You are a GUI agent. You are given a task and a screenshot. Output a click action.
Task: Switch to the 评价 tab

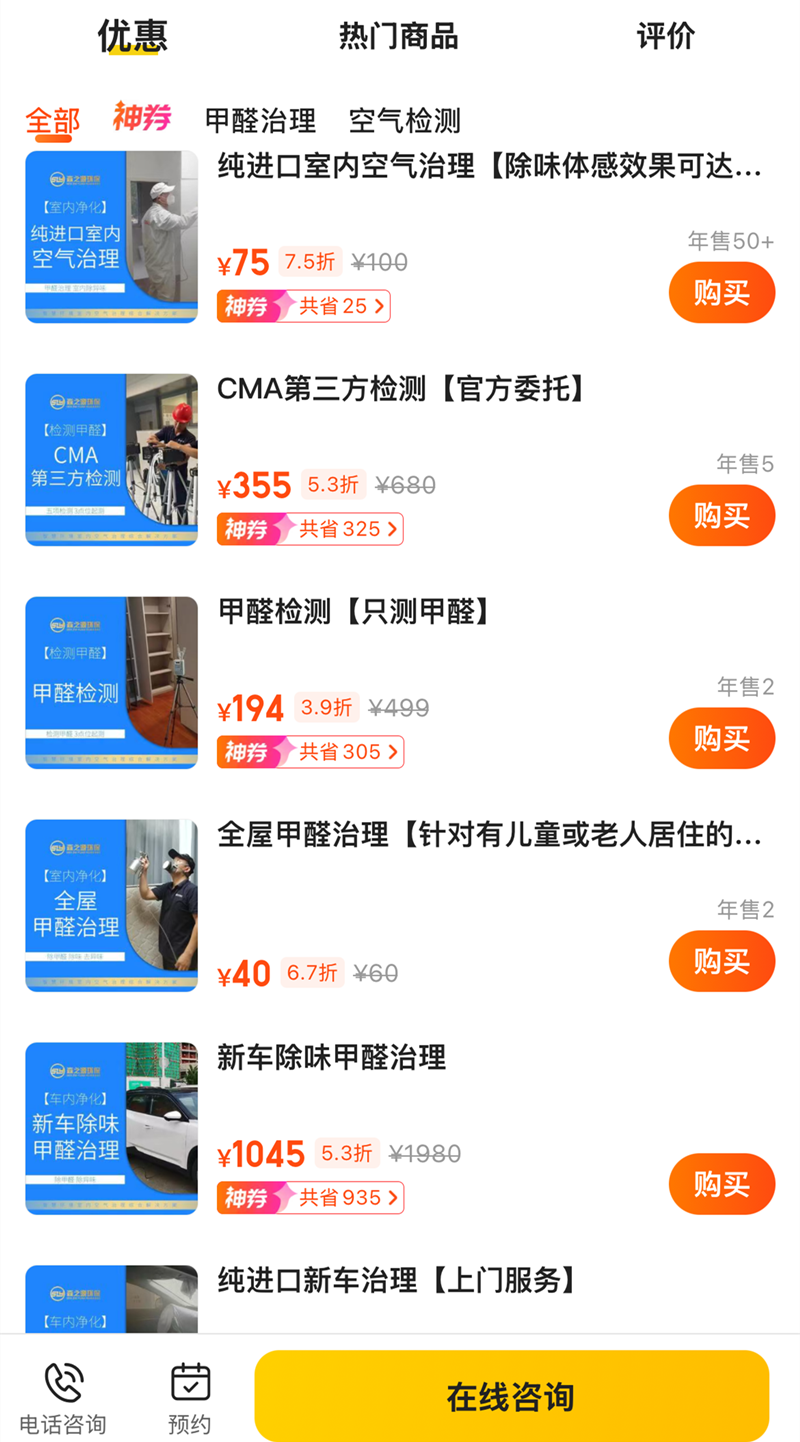[x=665, y=37]
